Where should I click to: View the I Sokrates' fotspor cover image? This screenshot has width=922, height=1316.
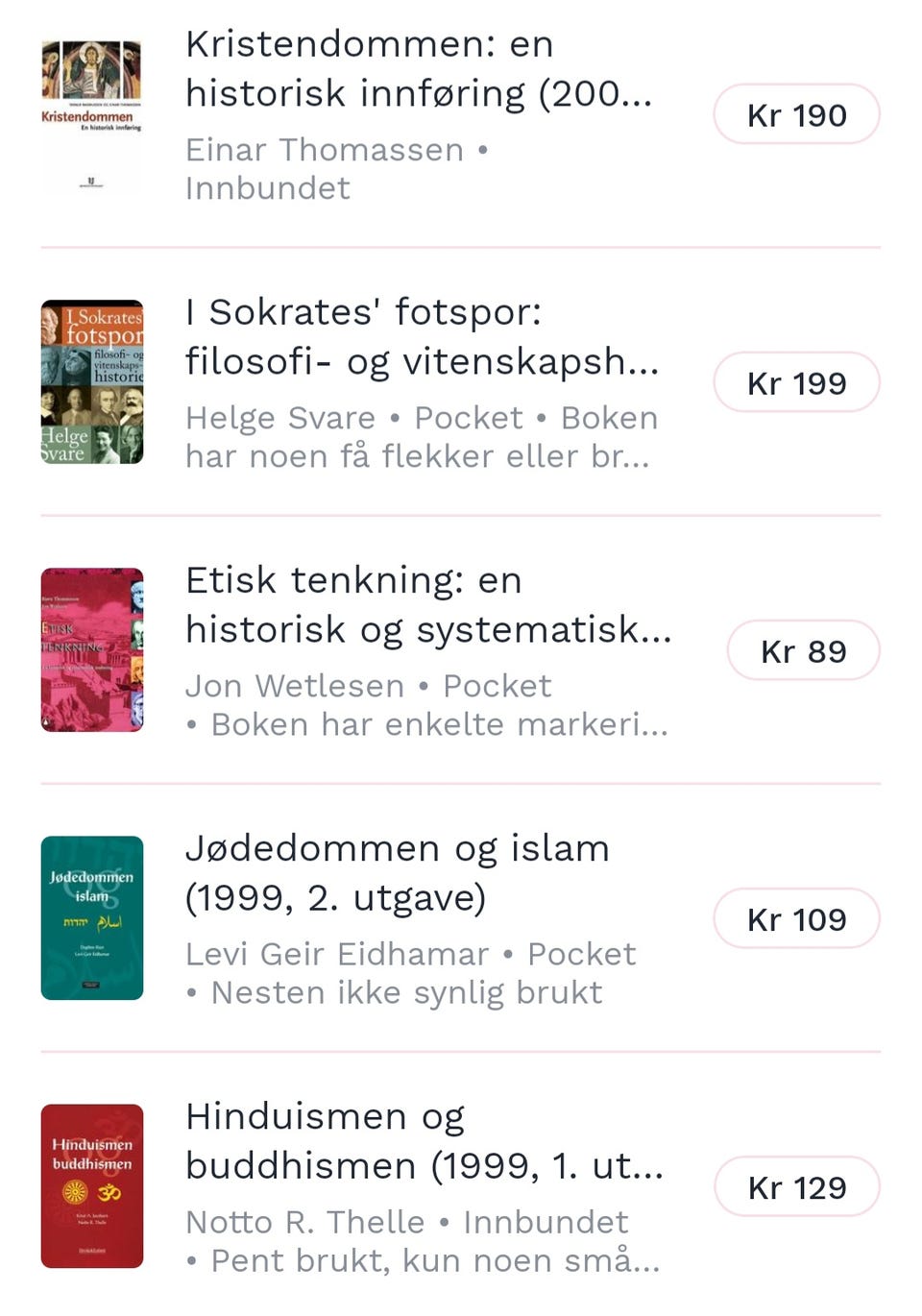point(91,381)
